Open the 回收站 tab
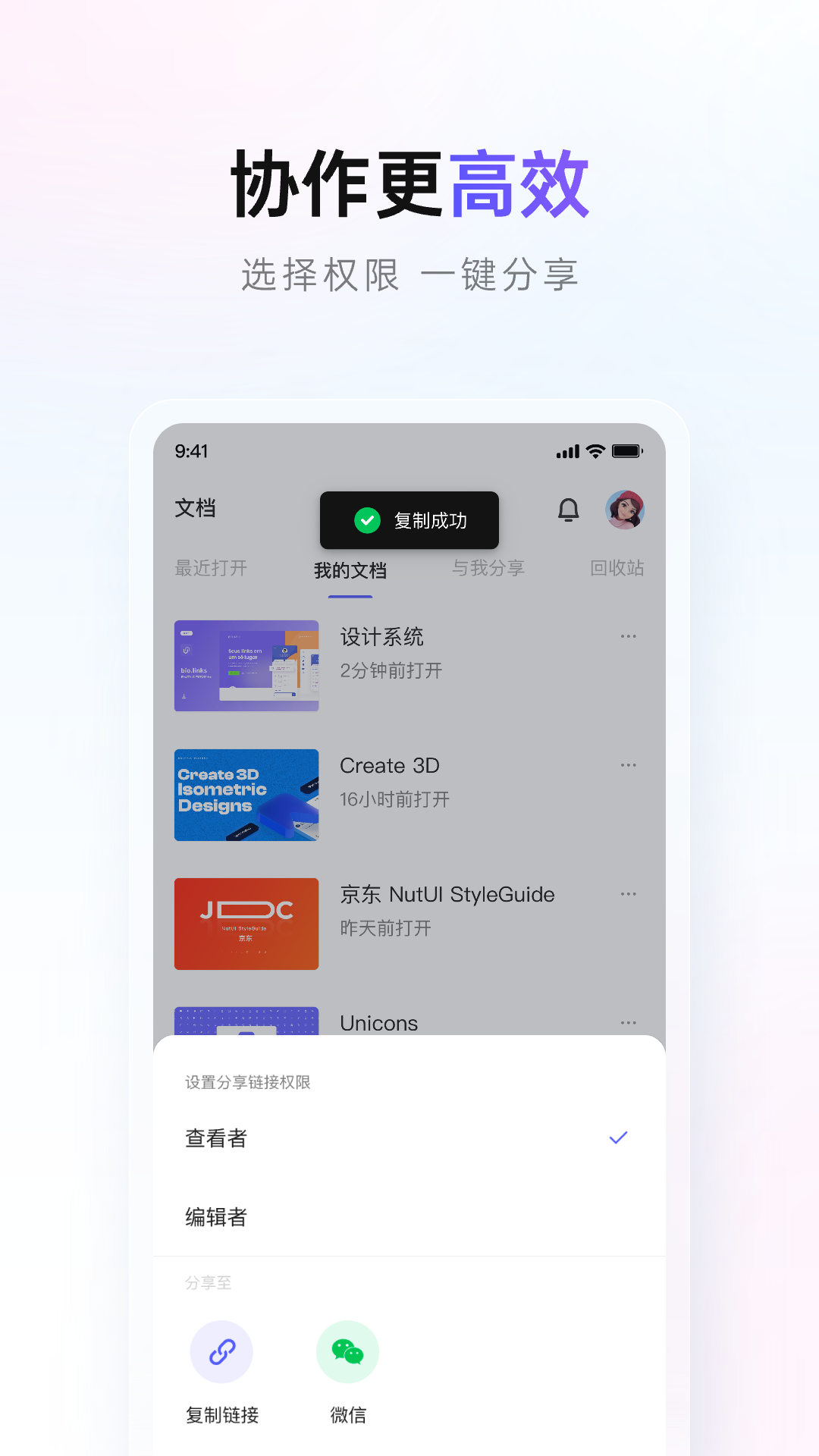 pos(617,569)
